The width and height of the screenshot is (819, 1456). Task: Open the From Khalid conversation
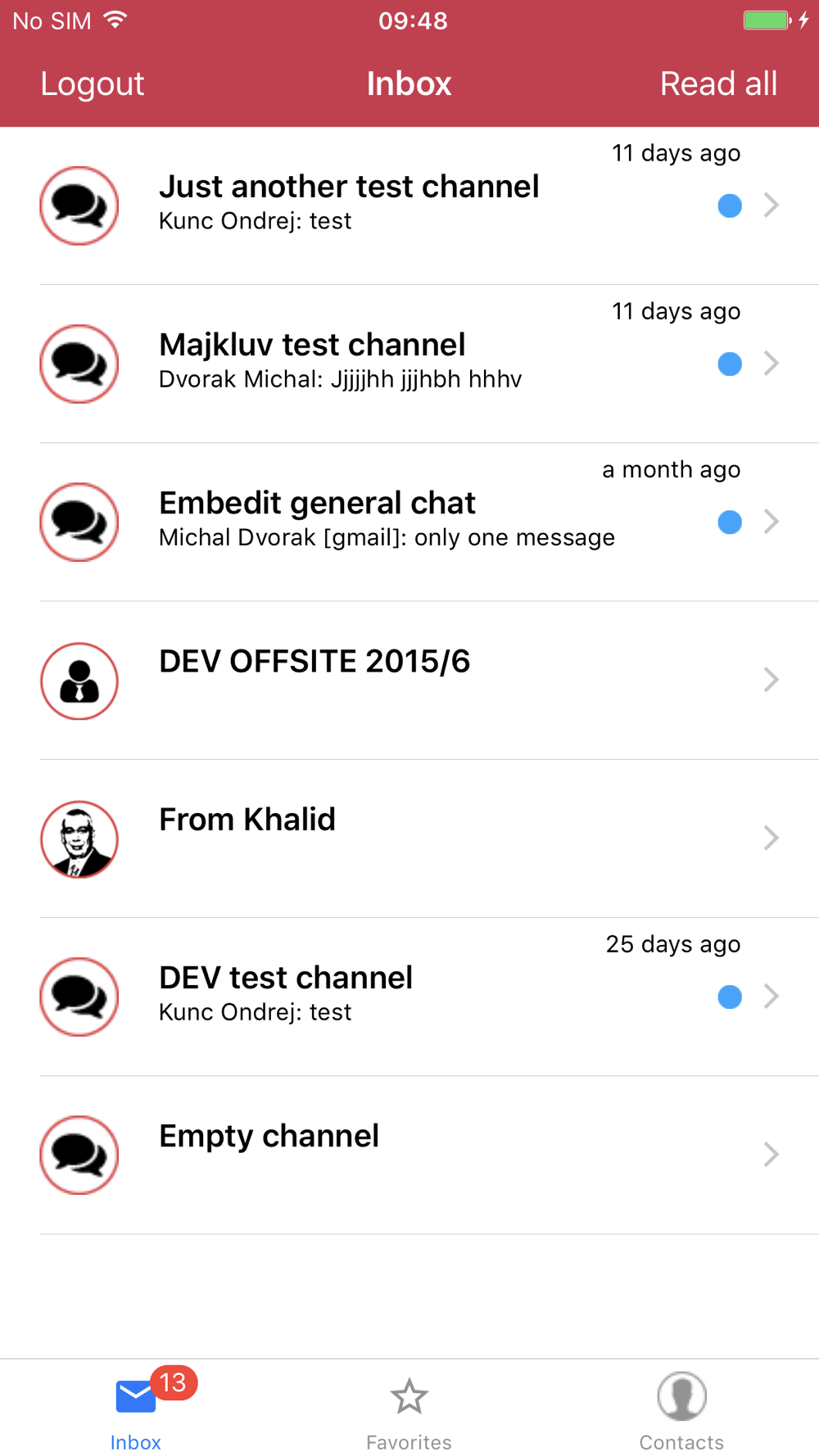coord(409,837)
